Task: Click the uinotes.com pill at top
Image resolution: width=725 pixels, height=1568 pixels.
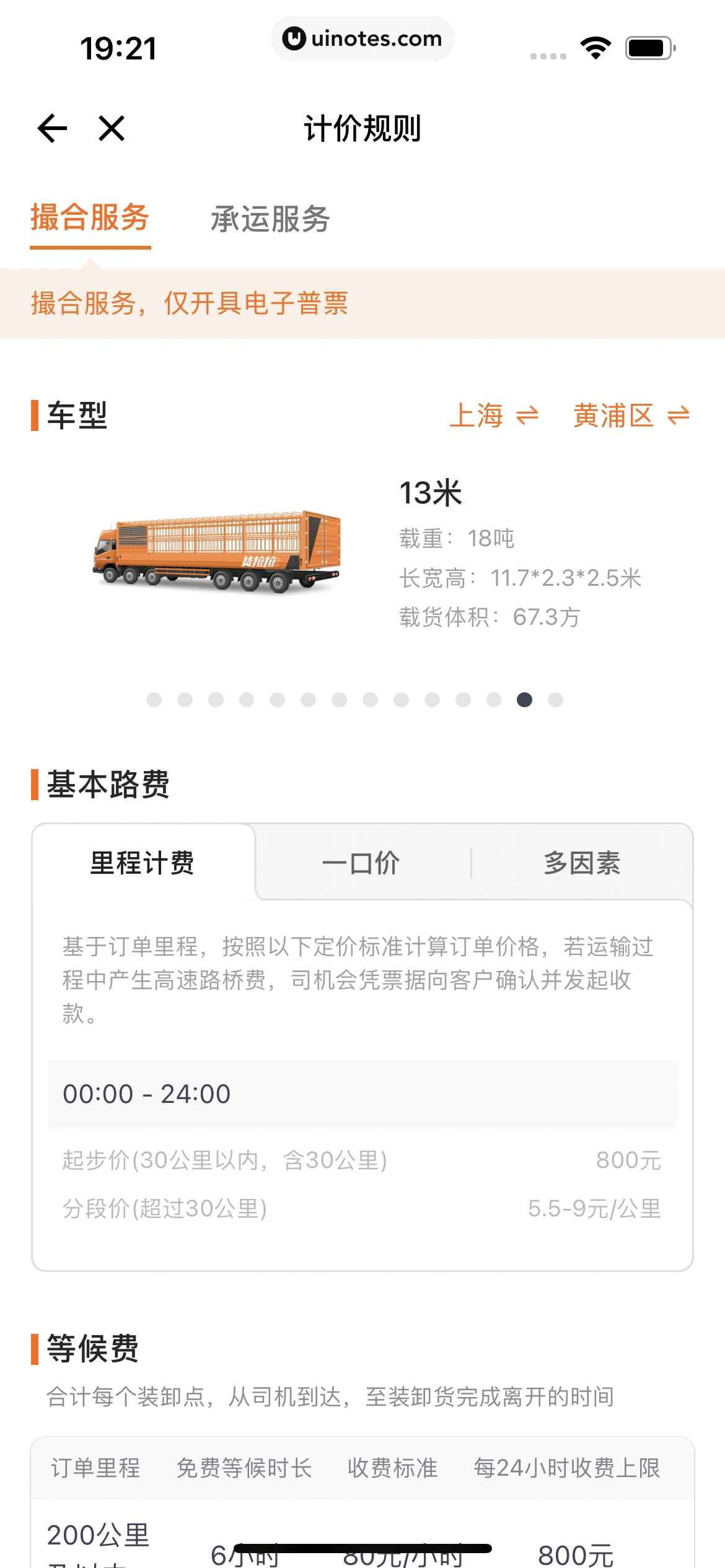Action: click(362, 38)
